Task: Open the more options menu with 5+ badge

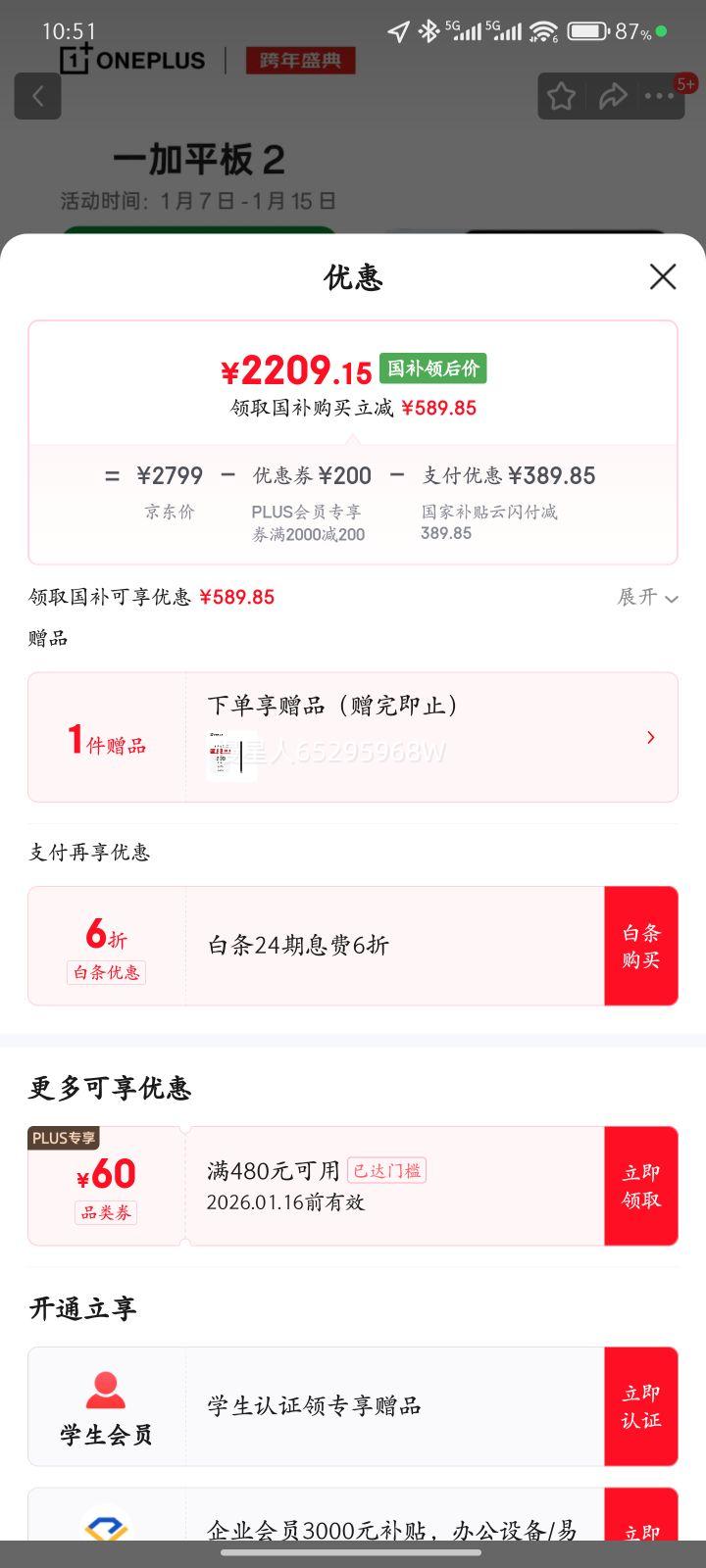Action: click(662, 95)
